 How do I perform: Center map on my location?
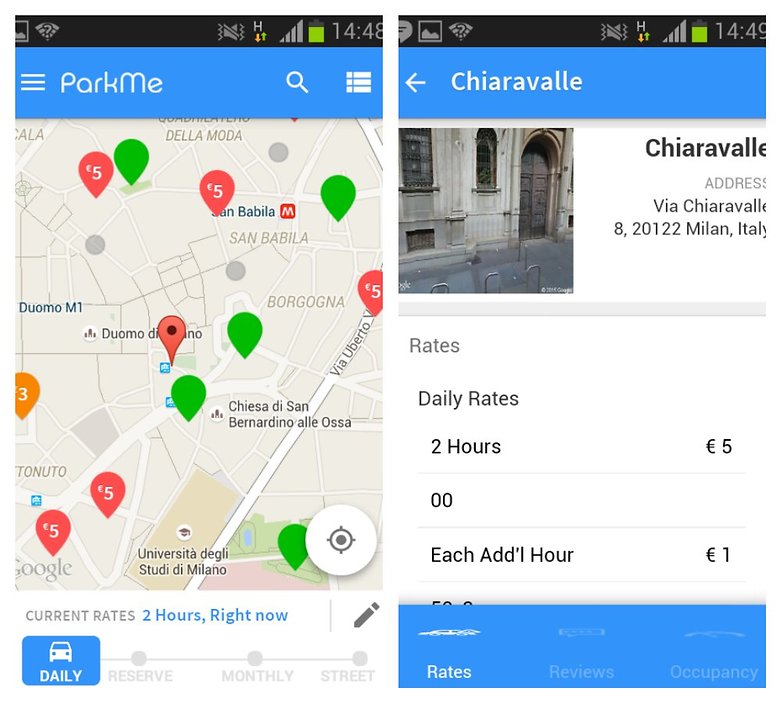(341, 540)
